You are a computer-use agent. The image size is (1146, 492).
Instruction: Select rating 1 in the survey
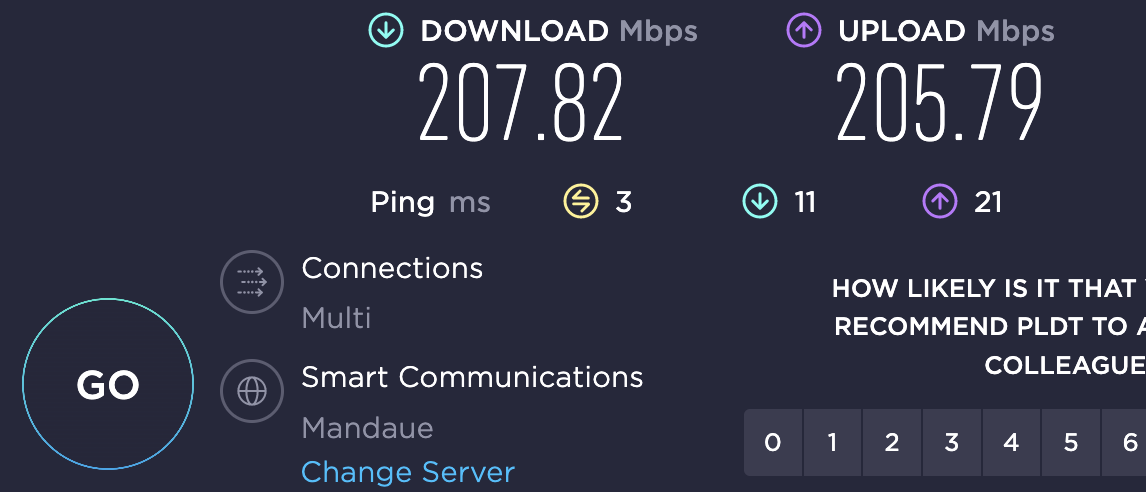click(832, 442)
